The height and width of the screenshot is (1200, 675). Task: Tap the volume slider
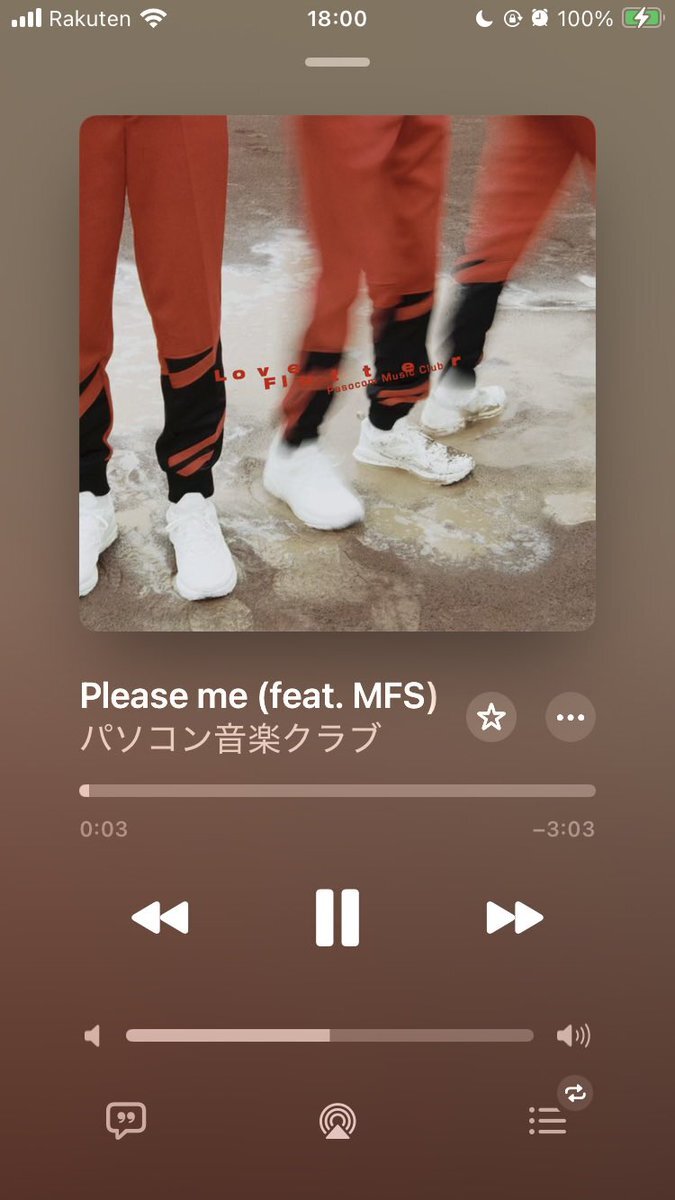pyautogui.click(x=330, y=1036)
